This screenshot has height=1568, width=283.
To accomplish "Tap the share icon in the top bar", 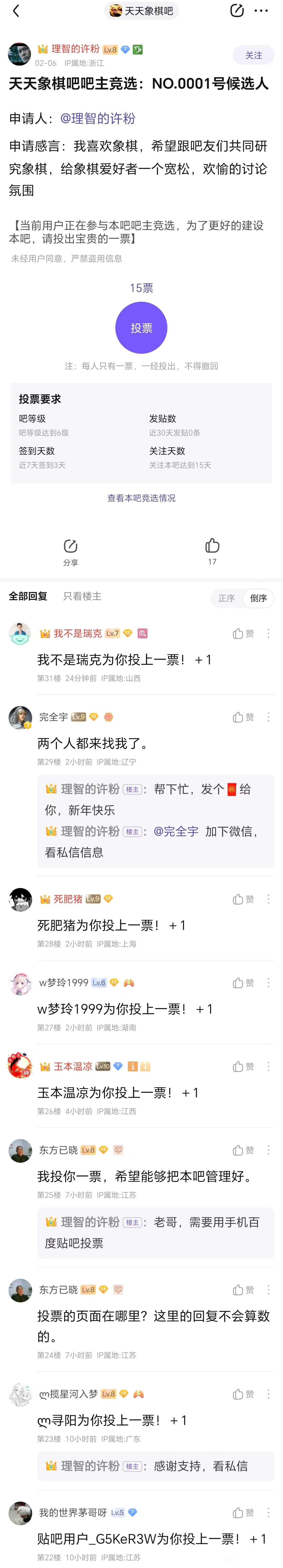I will click(x=237, y=11).
